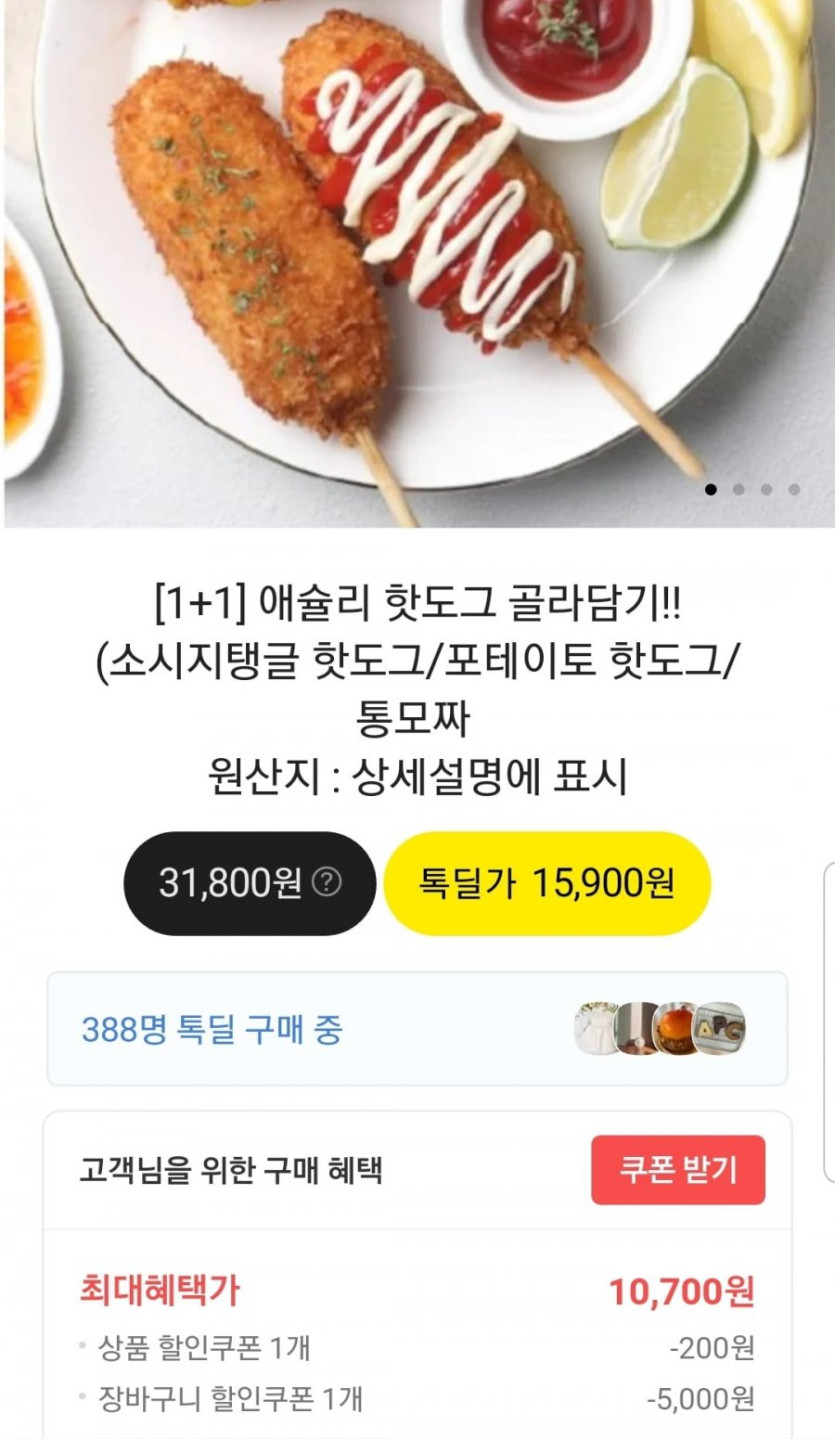Select the 톡딜가 15,900원 option
The image size is (835, 1439).
546,884
